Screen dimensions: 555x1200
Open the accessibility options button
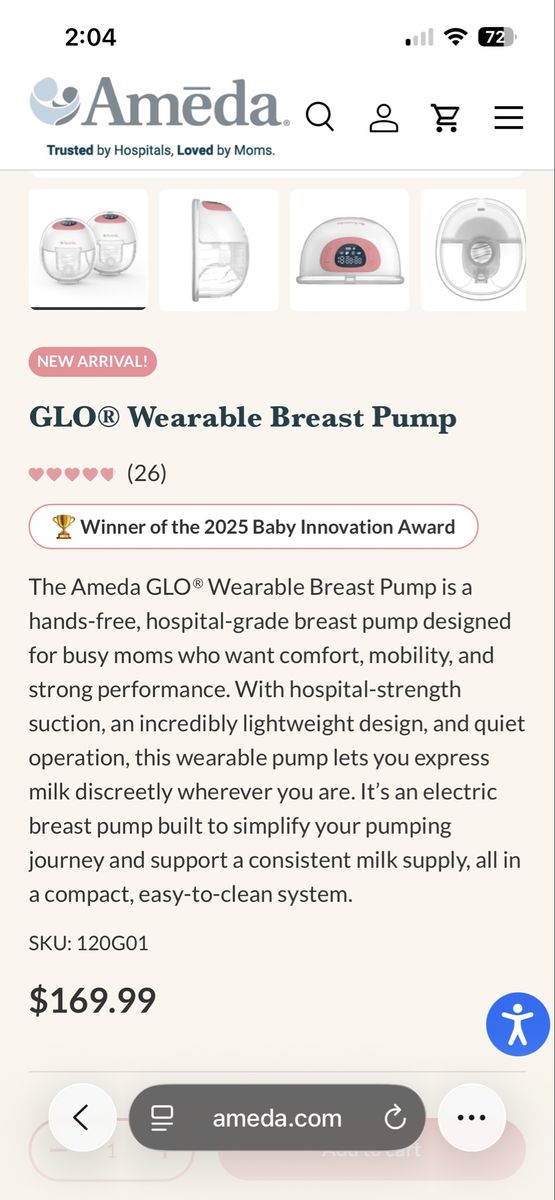[518, 1024]
